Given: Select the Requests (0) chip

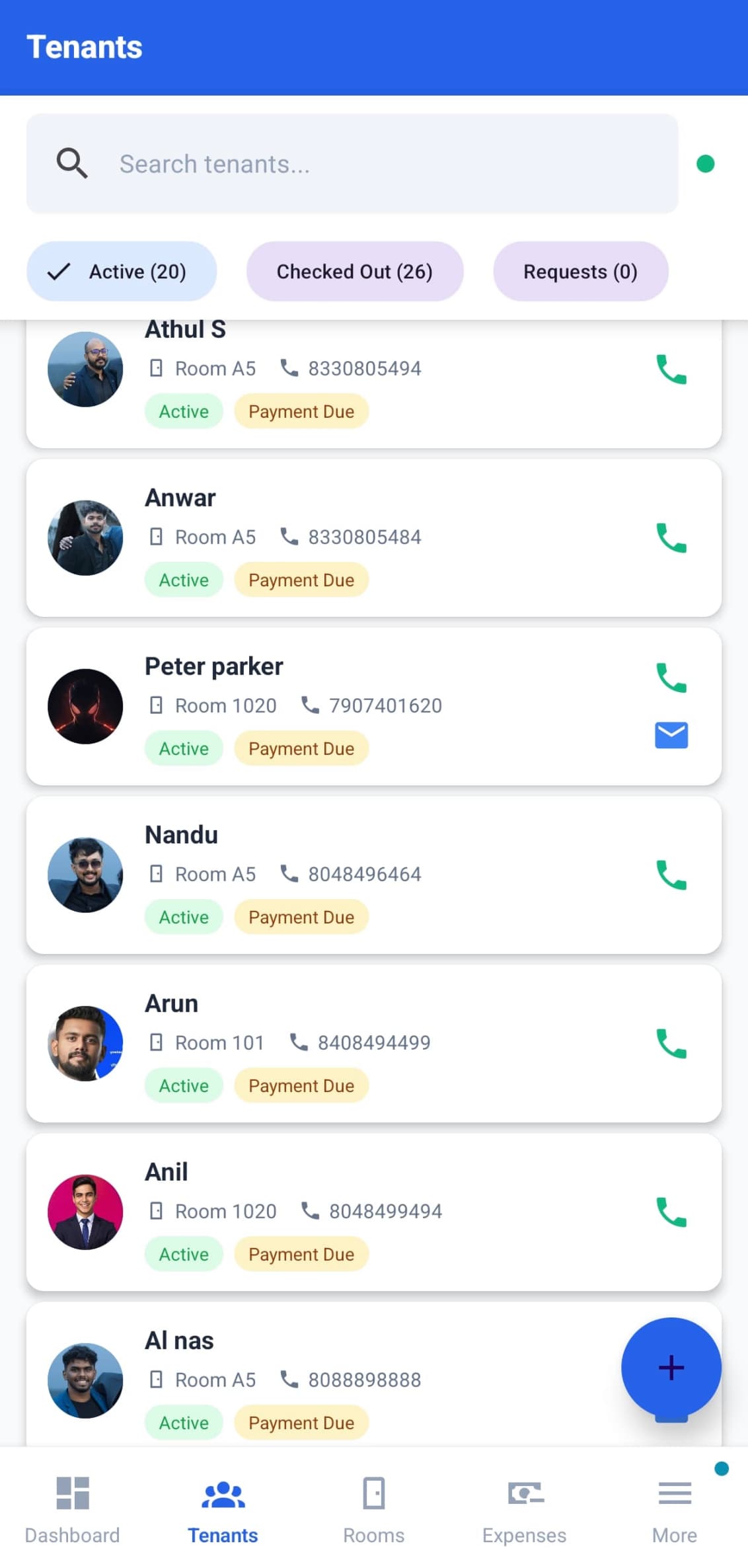Looking at the screenshot, I should 580,271.
